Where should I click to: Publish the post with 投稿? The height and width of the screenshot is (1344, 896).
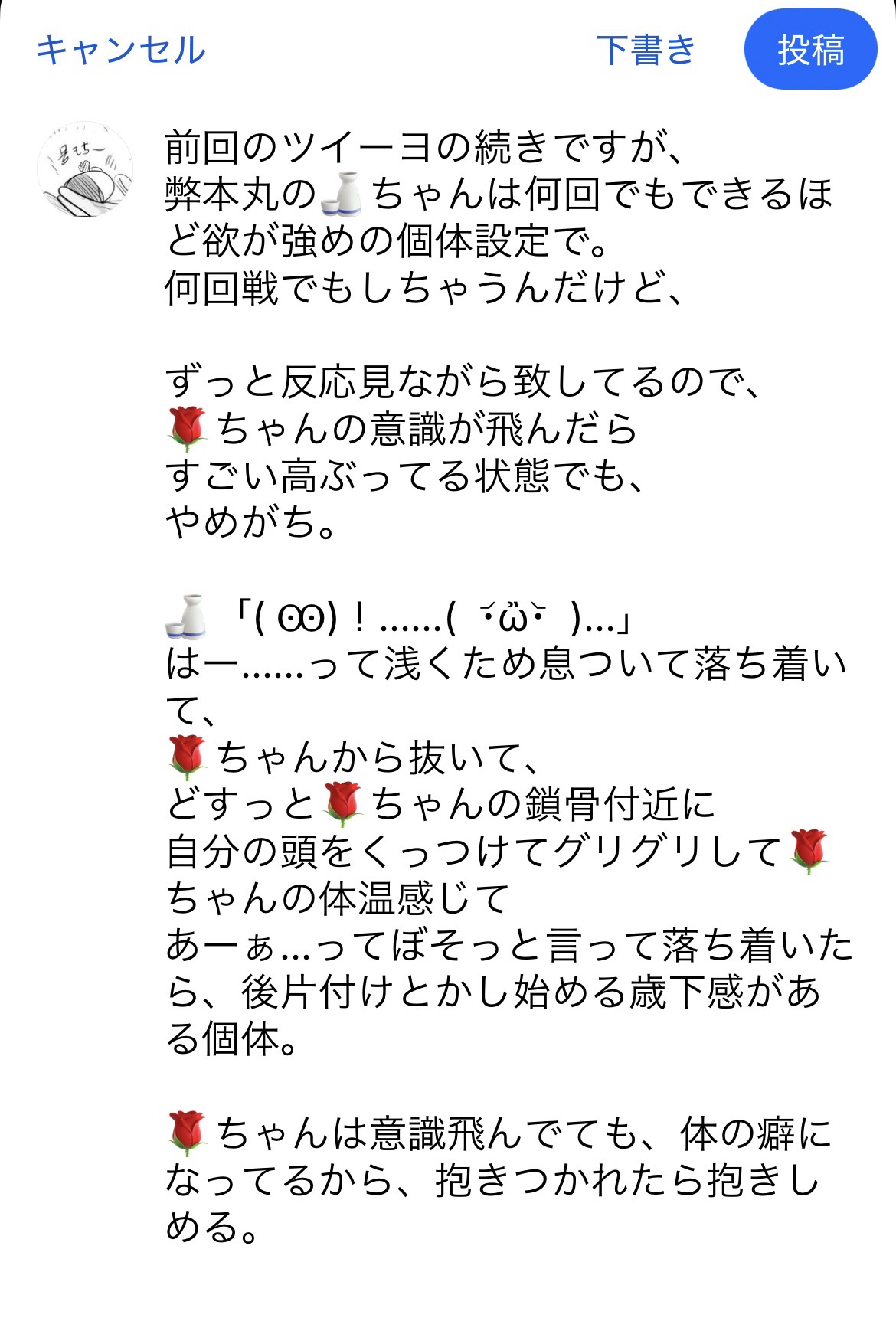coord(810,51)
